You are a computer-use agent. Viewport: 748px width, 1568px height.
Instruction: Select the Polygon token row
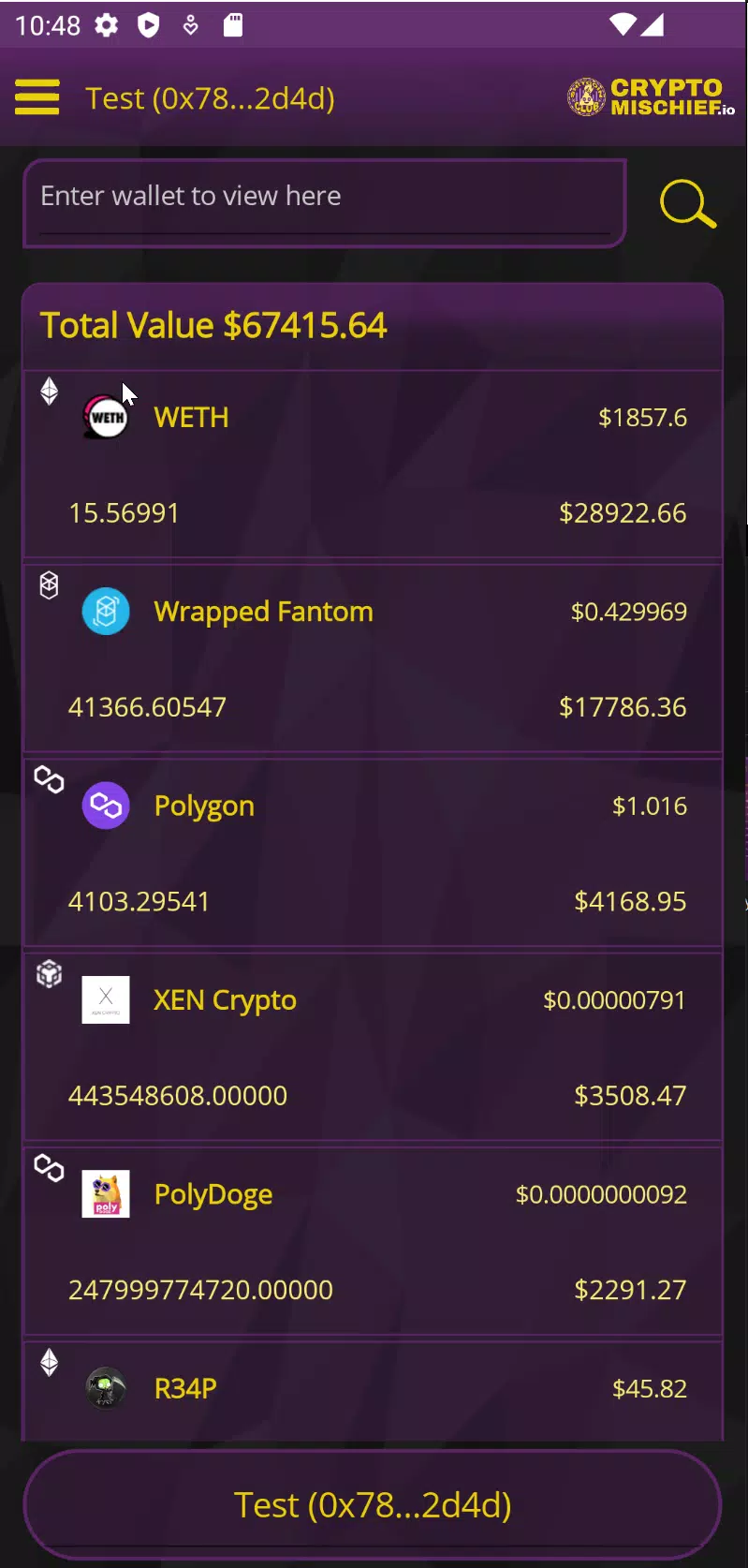point(373,852)
